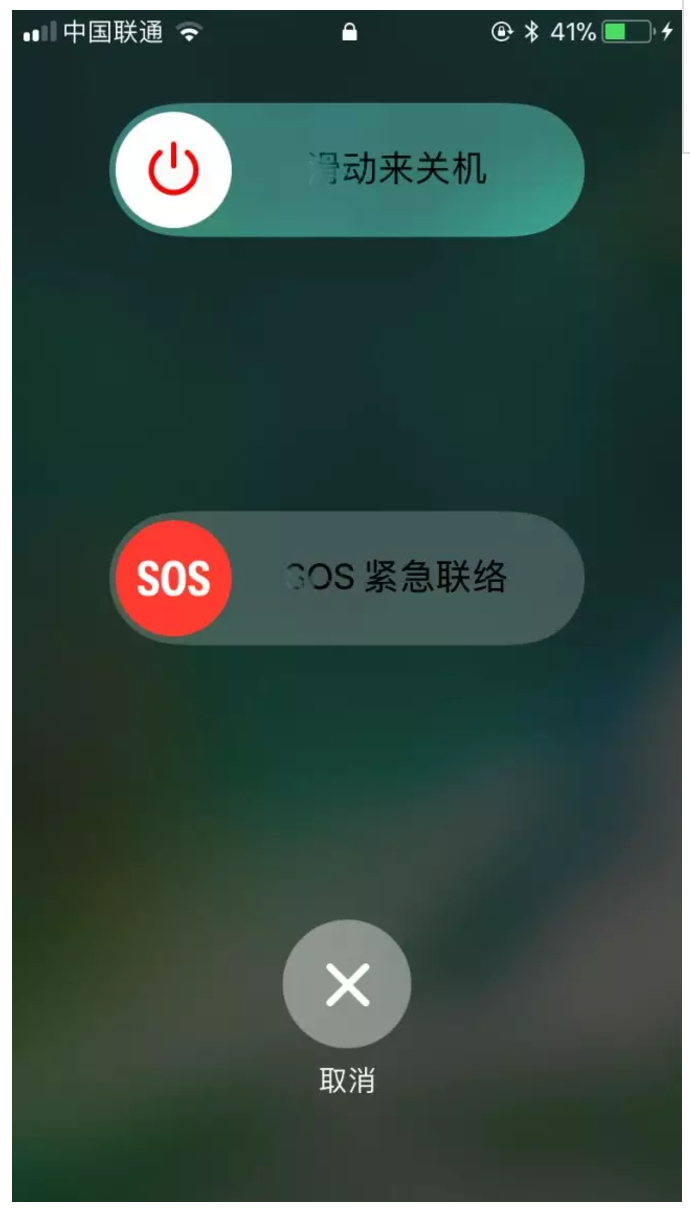Tap the SOS emergency slider knob
The height and width of the screenshot is (1212, 690).
pos(174,578)
